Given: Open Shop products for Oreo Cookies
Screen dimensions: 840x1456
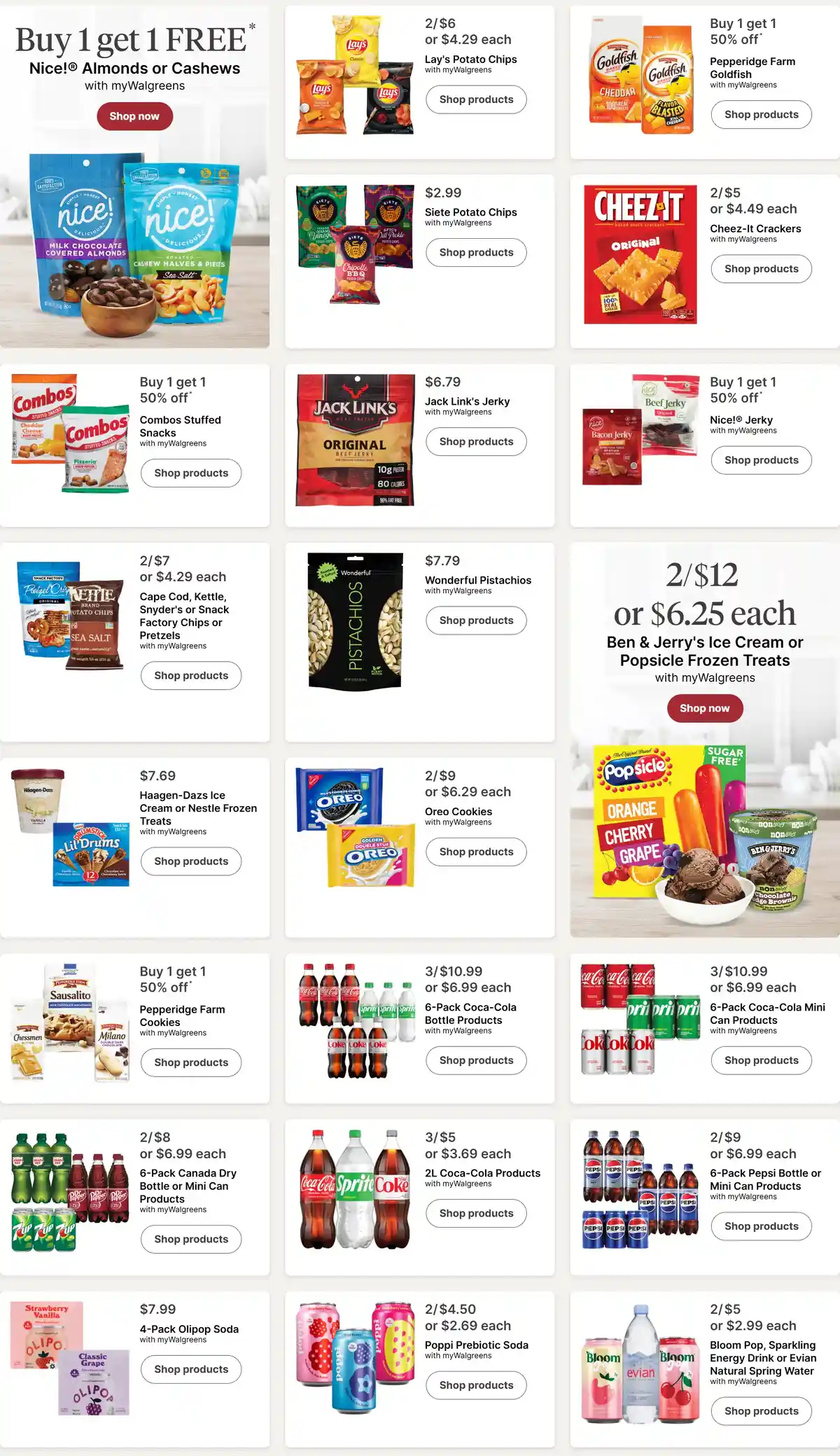Looking at the screenshot, I should coord(476,852).
